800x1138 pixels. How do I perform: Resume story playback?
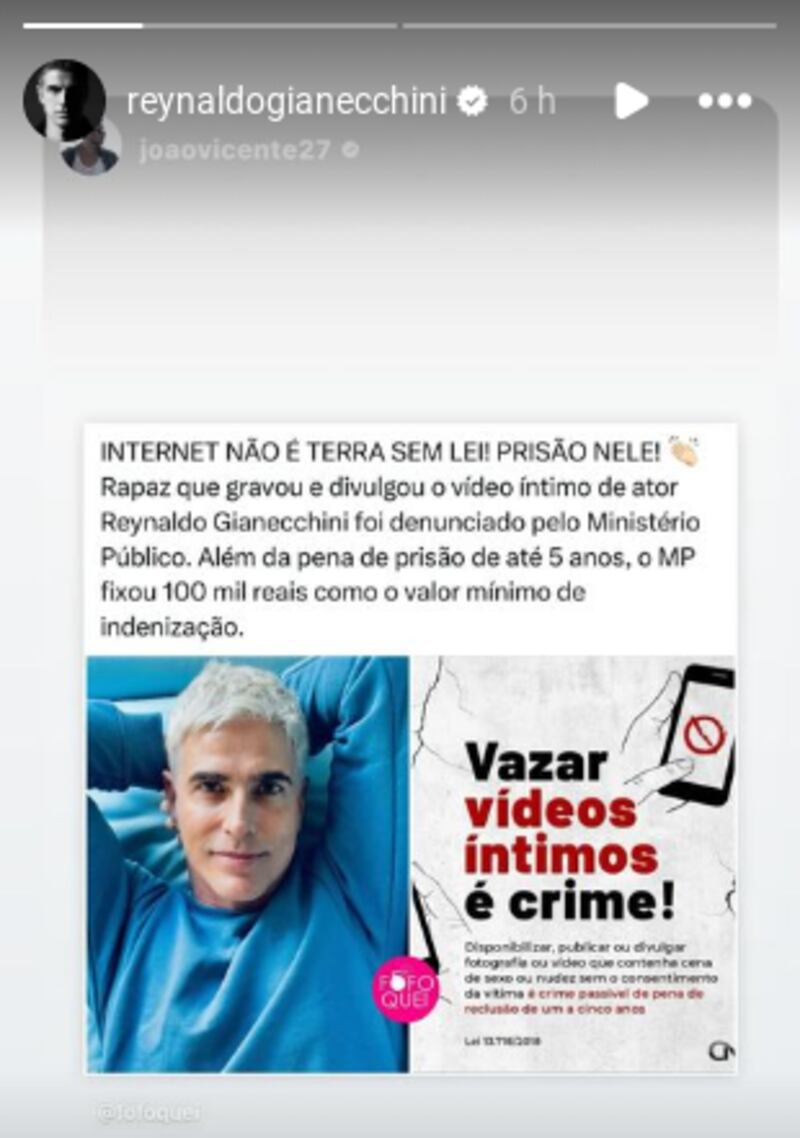click(630, 100)
